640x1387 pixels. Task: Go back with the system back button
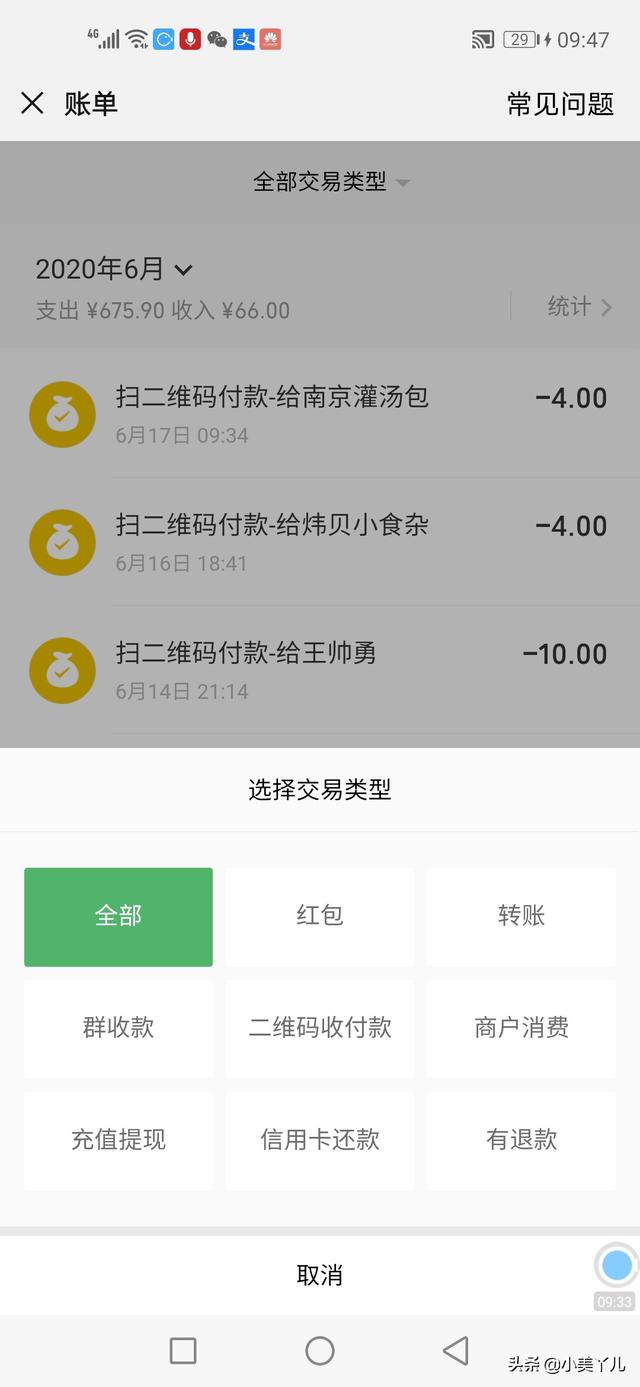click(x=456, y=1351)
